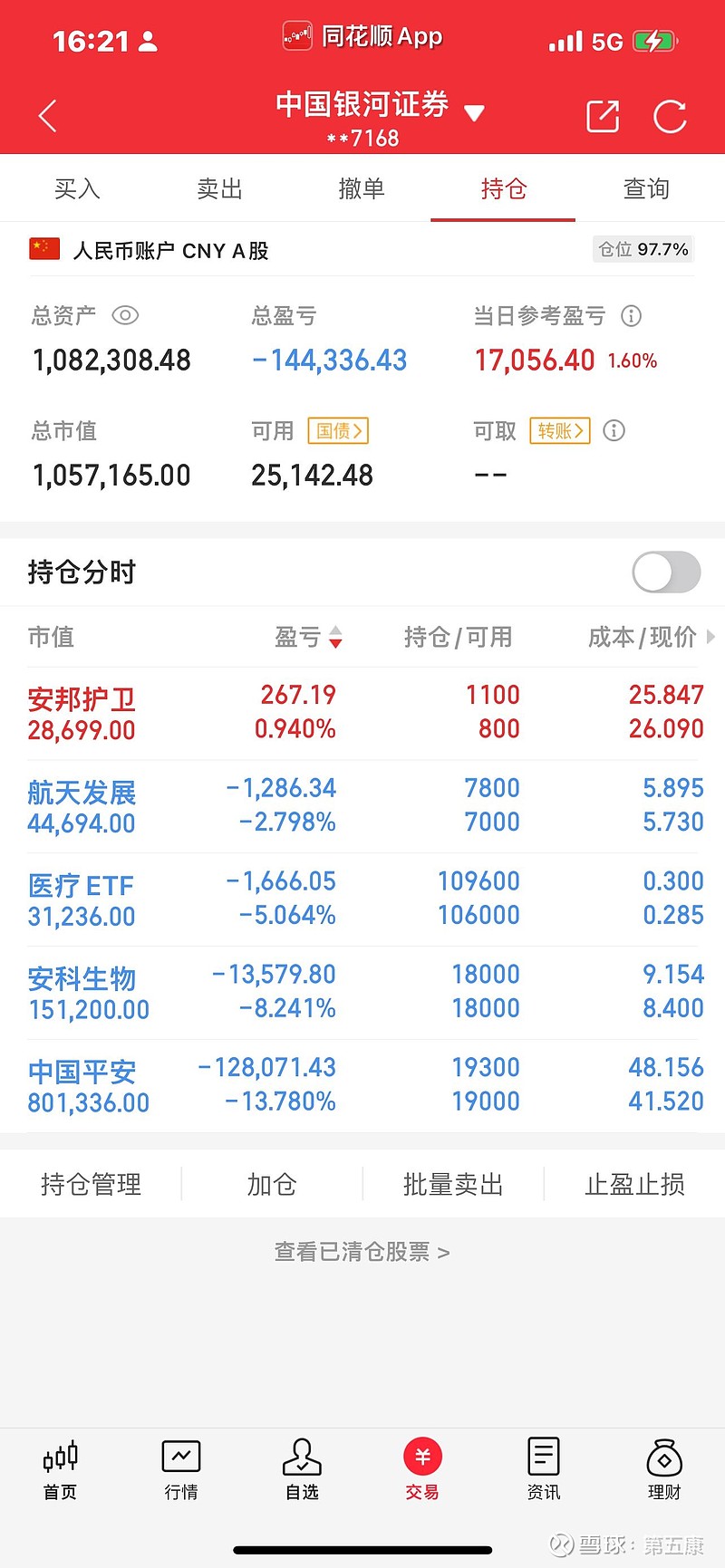This screenshot has height=1568, width=725.
Task: Open the 中国平安 holding row
Action: click(x=362, y=1085)
